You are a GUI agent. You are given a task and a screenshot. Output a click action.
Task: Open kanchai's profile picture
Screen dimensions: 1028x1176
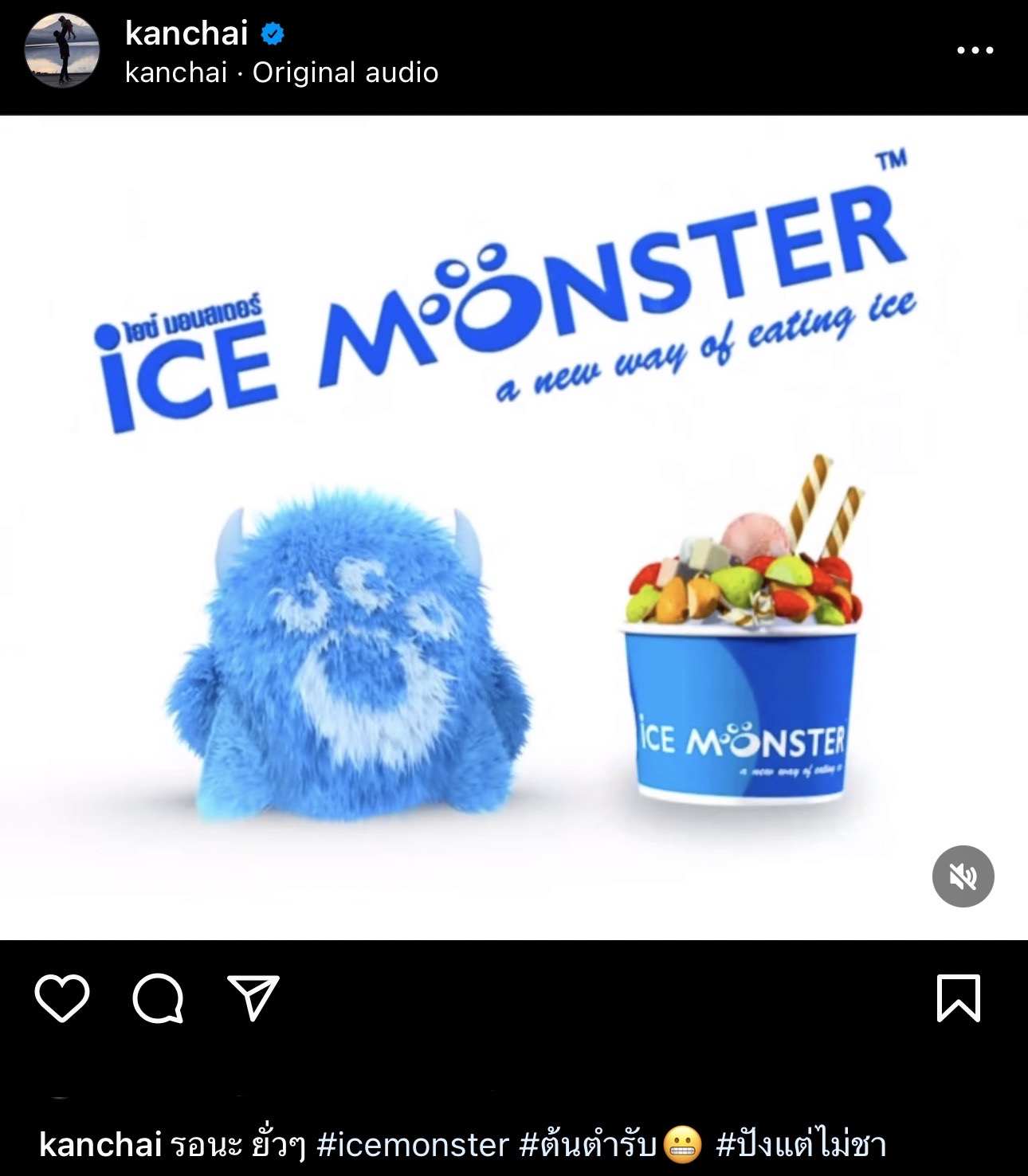[x=62, y=49]
